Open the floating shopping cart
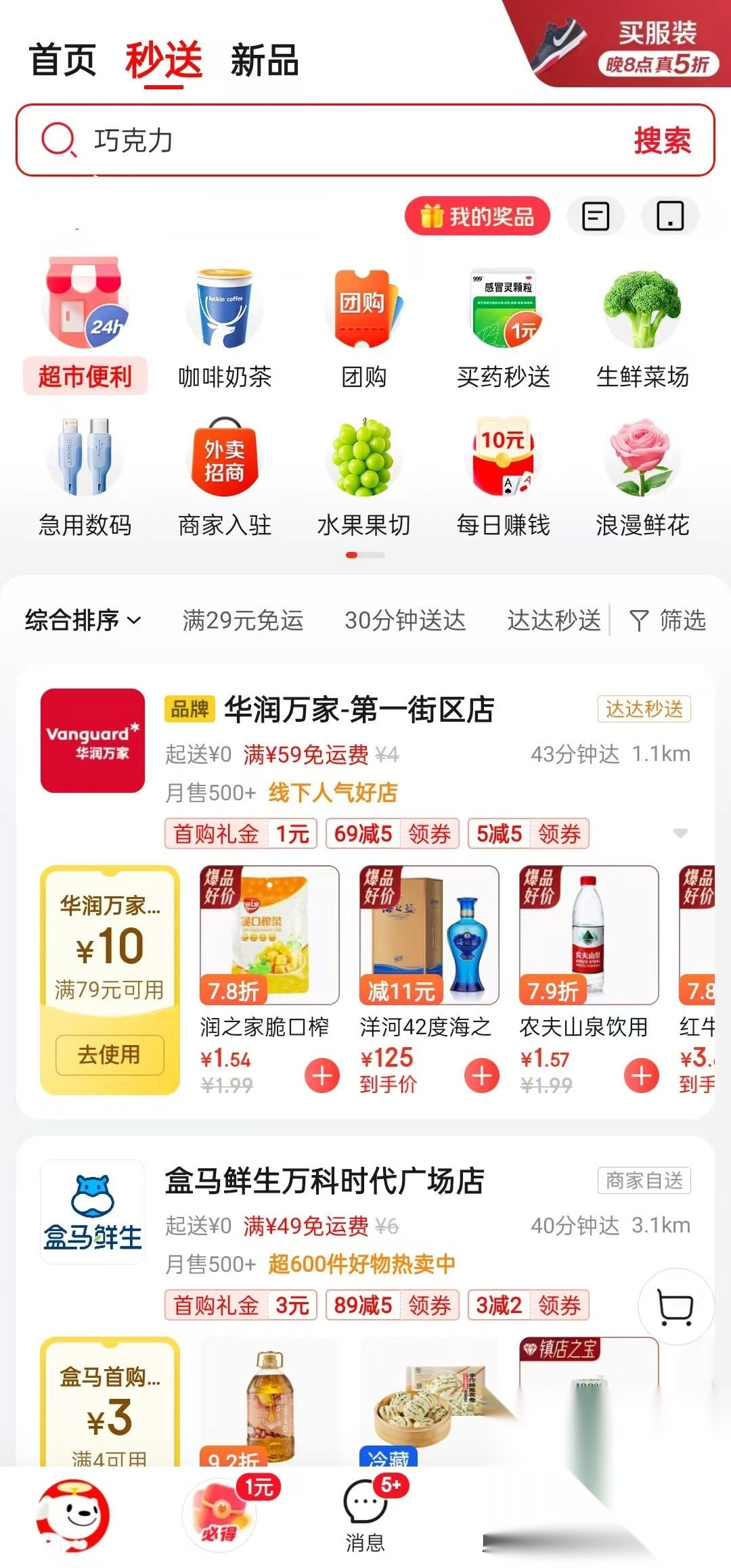Screen dimensions: 731x1568 (675, 1307)
